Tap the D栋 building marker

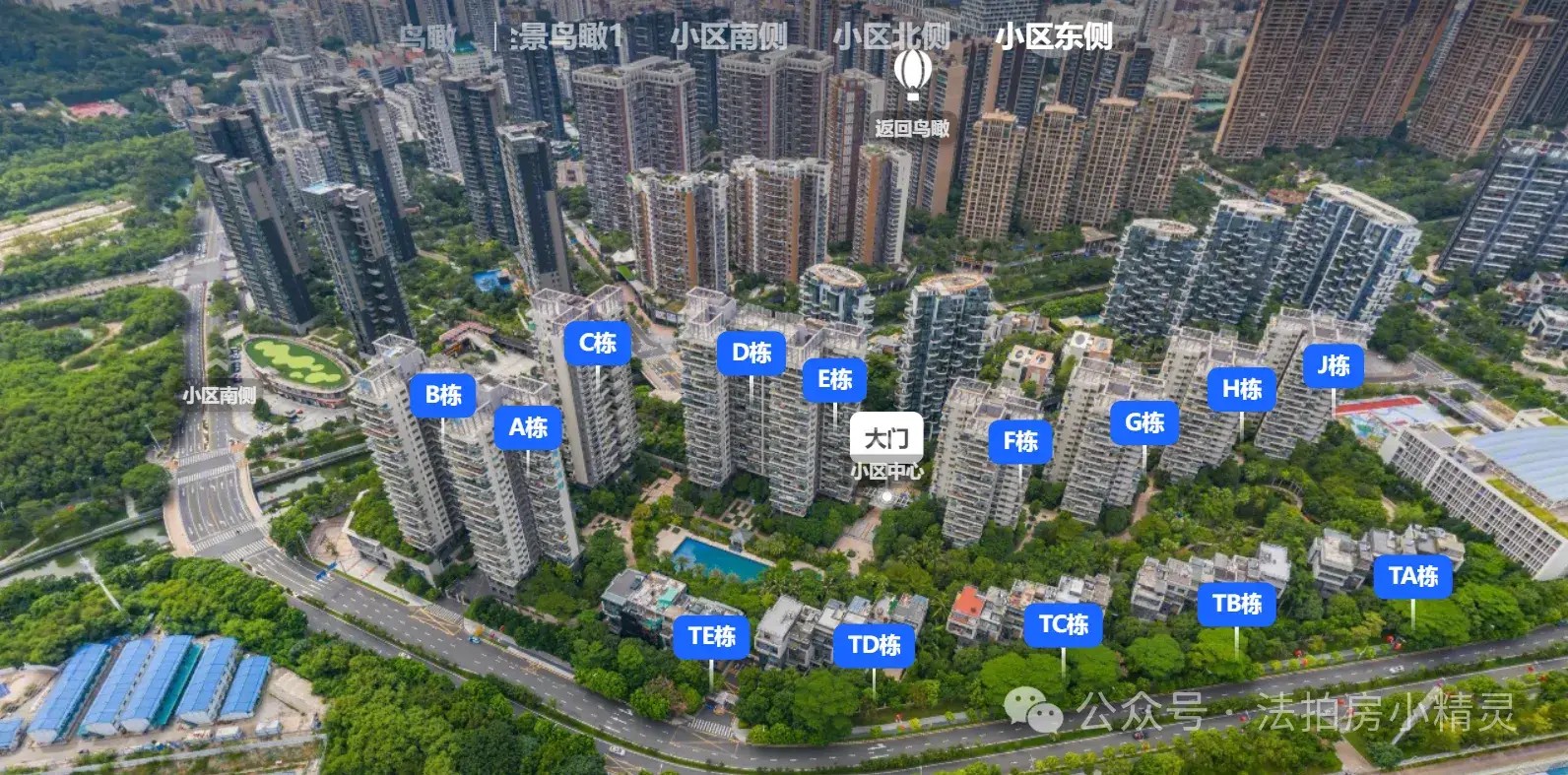(751, 352)
